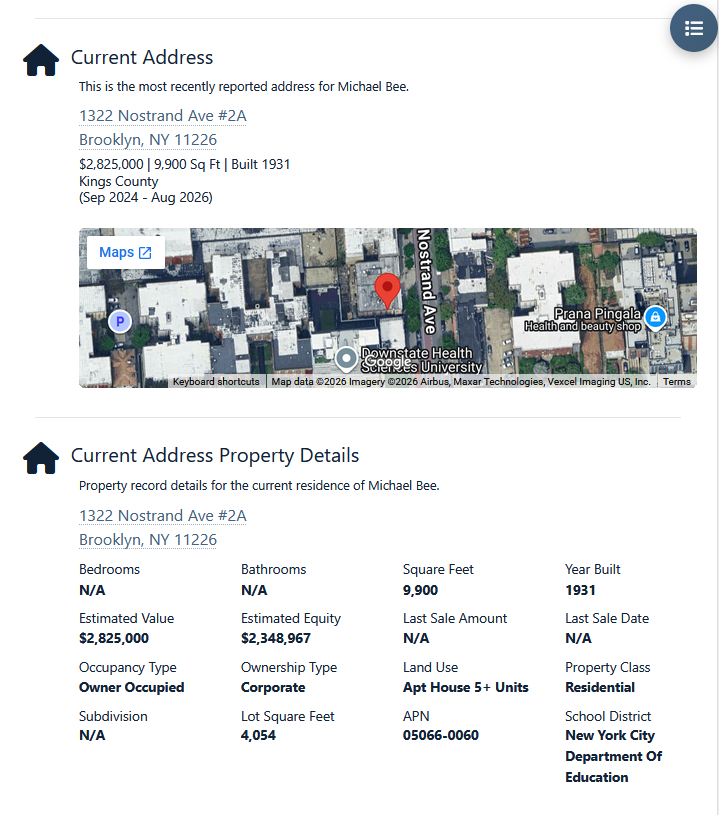This screenshot has width=719, height=815.
Task: Tap Prana Pingala place marker on map
Action: pyautogui.click(x=655, y=318)
